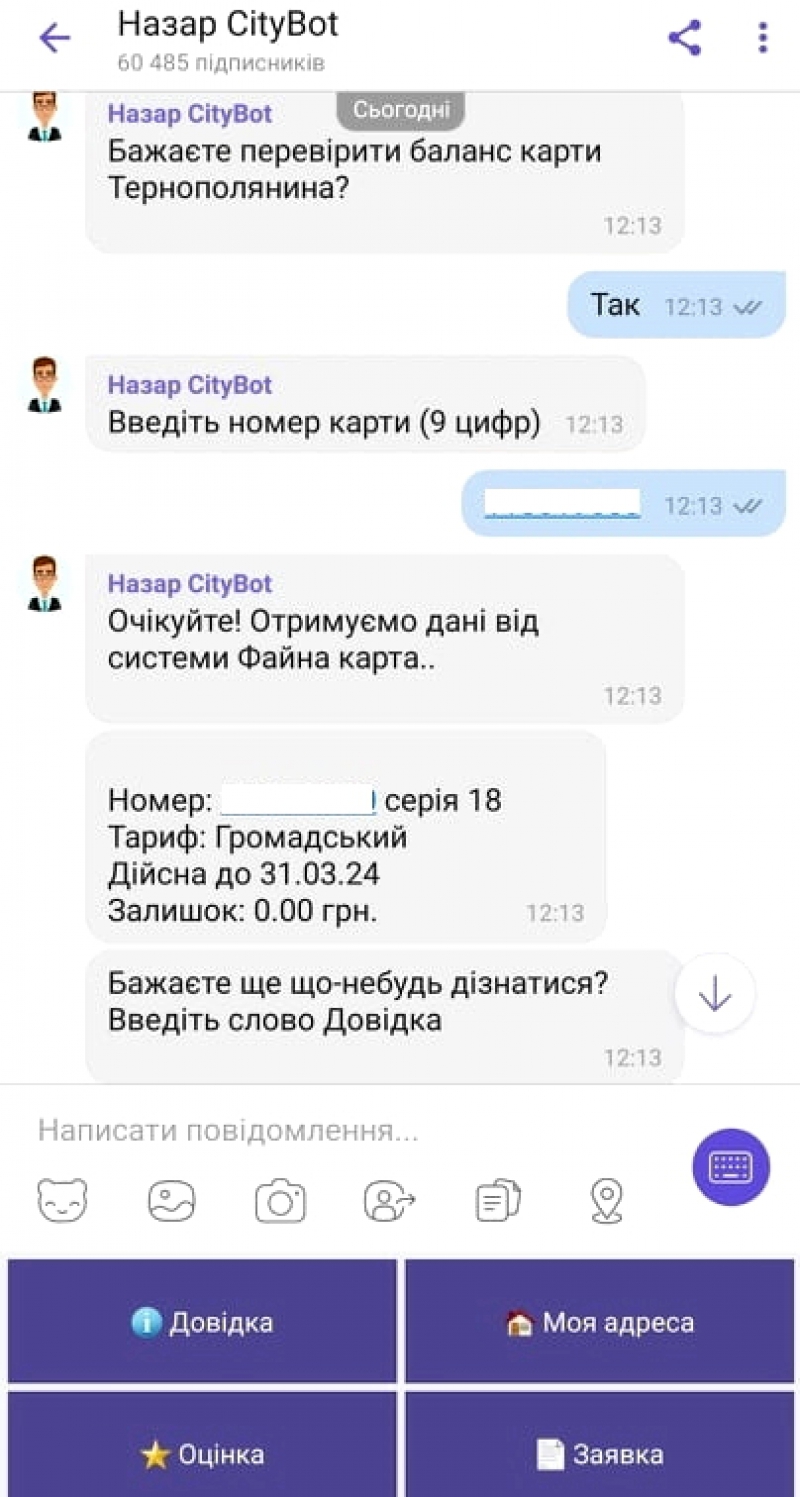Attach a file to the message
The height and width of the screenshot is (1497, 800).
pyautogui.click(x=498, y=1200)
